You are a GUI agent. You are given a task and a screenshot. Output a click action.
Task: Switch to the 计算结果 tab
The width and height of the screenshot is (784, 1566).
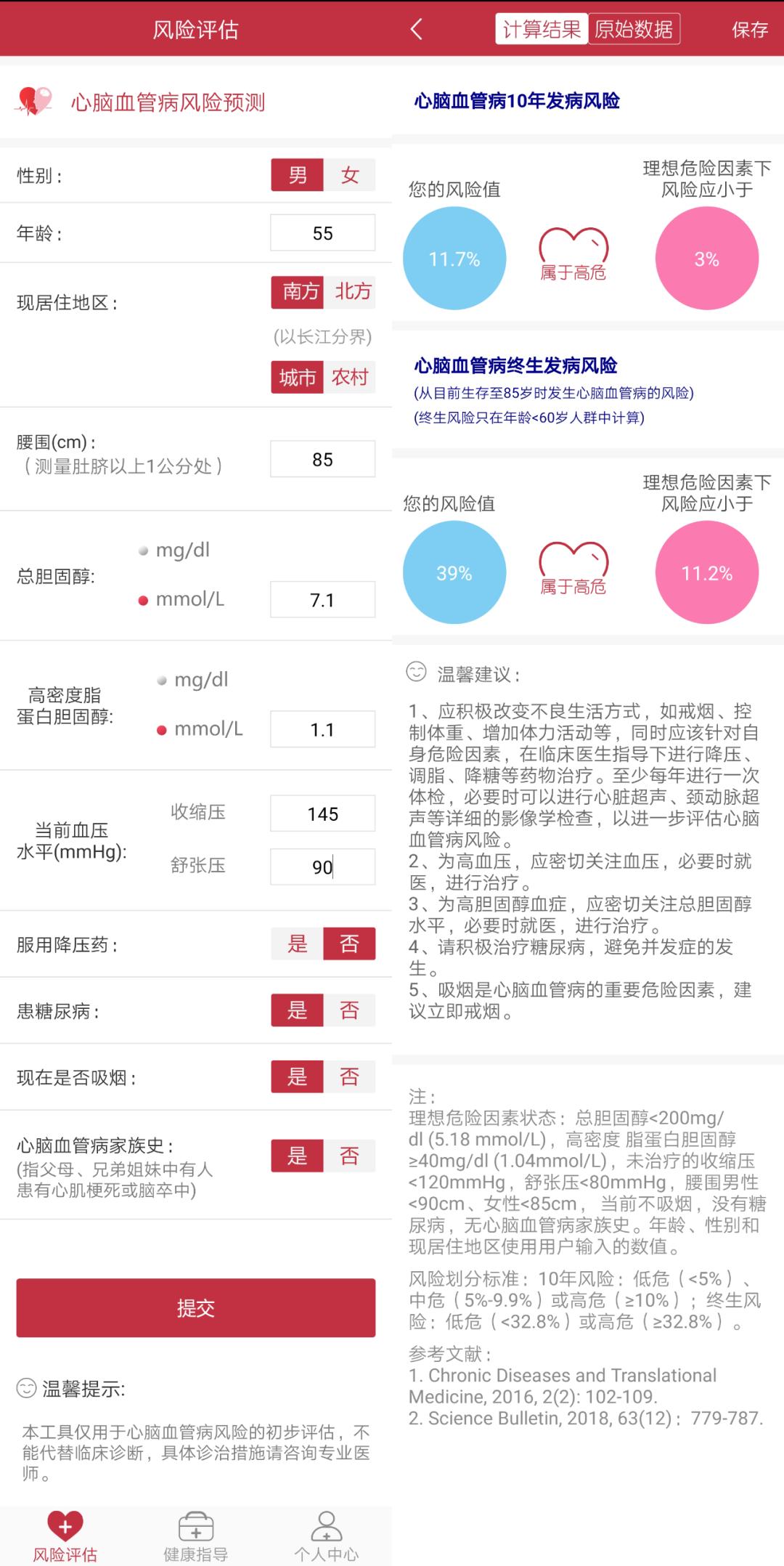(540, 29)
